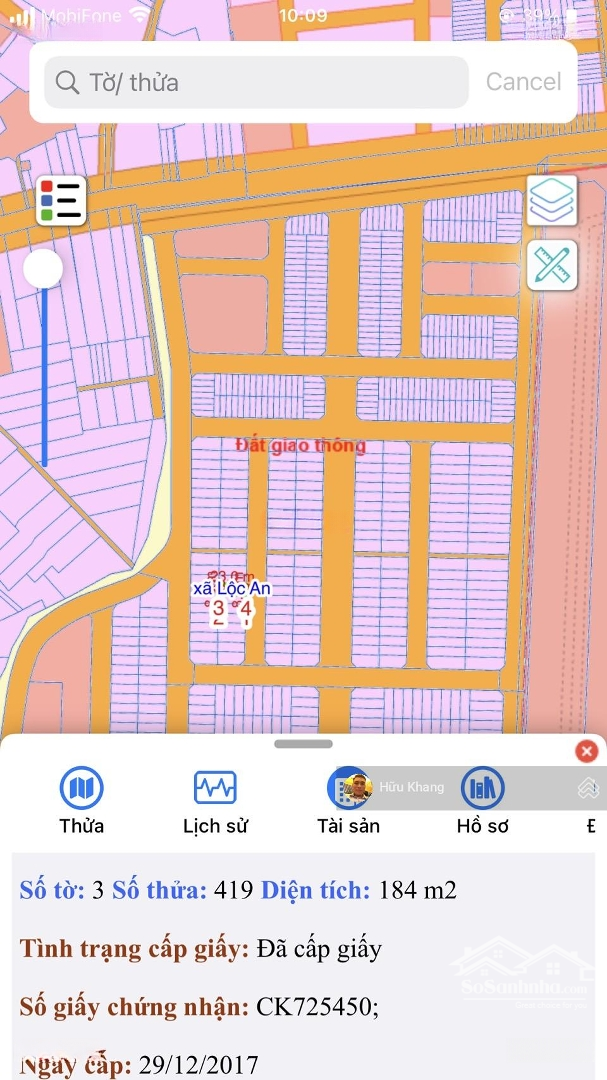Open the map layers selector
The height and width of the screenshot is (1080, 607).
(x=552, y=200)
